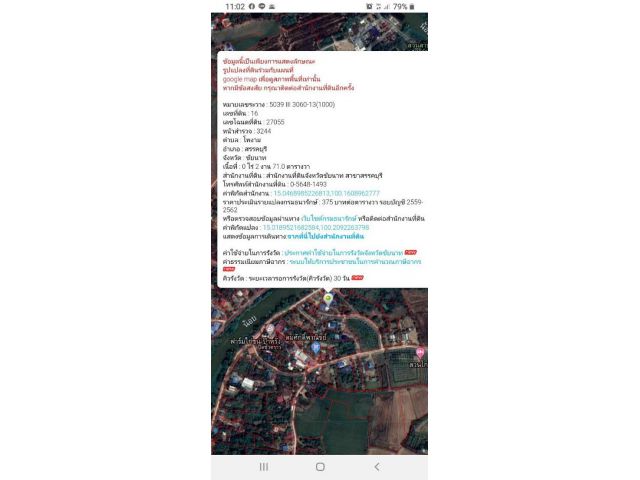Image resolution: width=640 pixels, height=480 pixels.
Task: Go to the home screen
Action: point(320,466)
